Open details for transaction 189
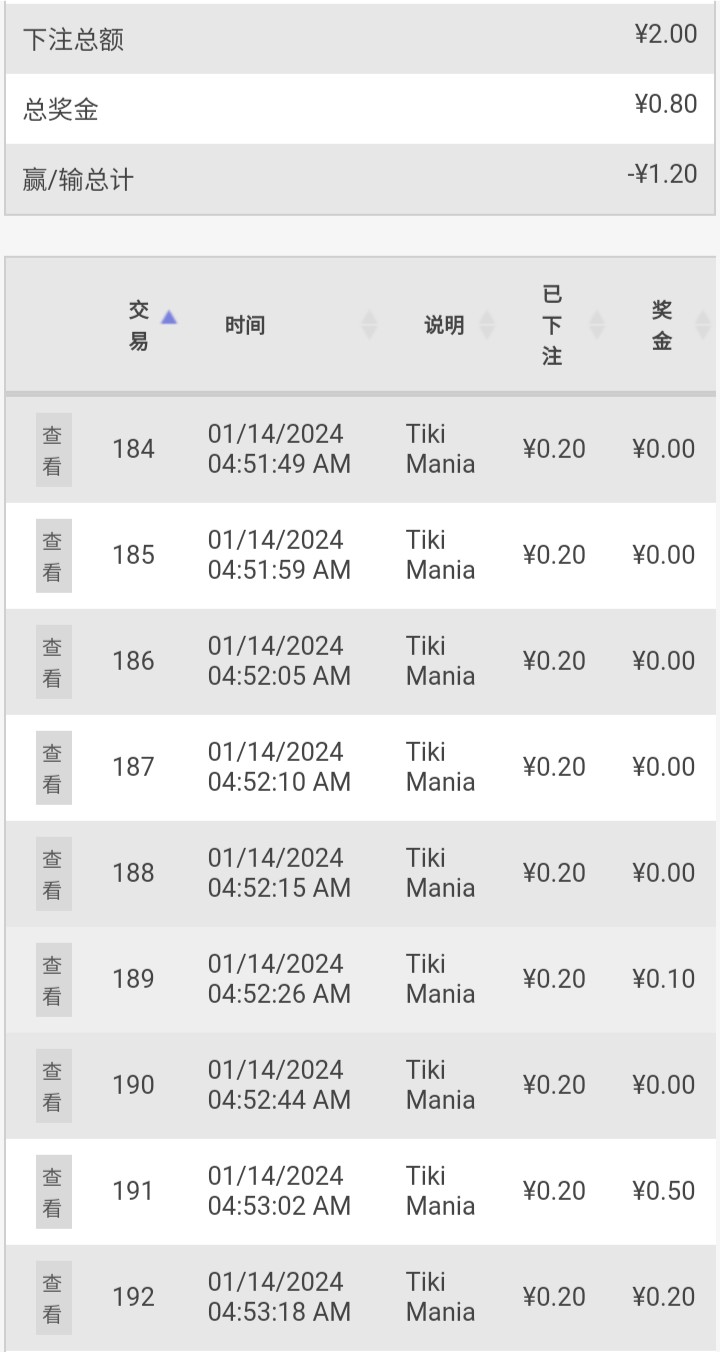Image resolution: width=720 pixels, height=1352 pixels. pyautogui.click(x=53, y=980)
